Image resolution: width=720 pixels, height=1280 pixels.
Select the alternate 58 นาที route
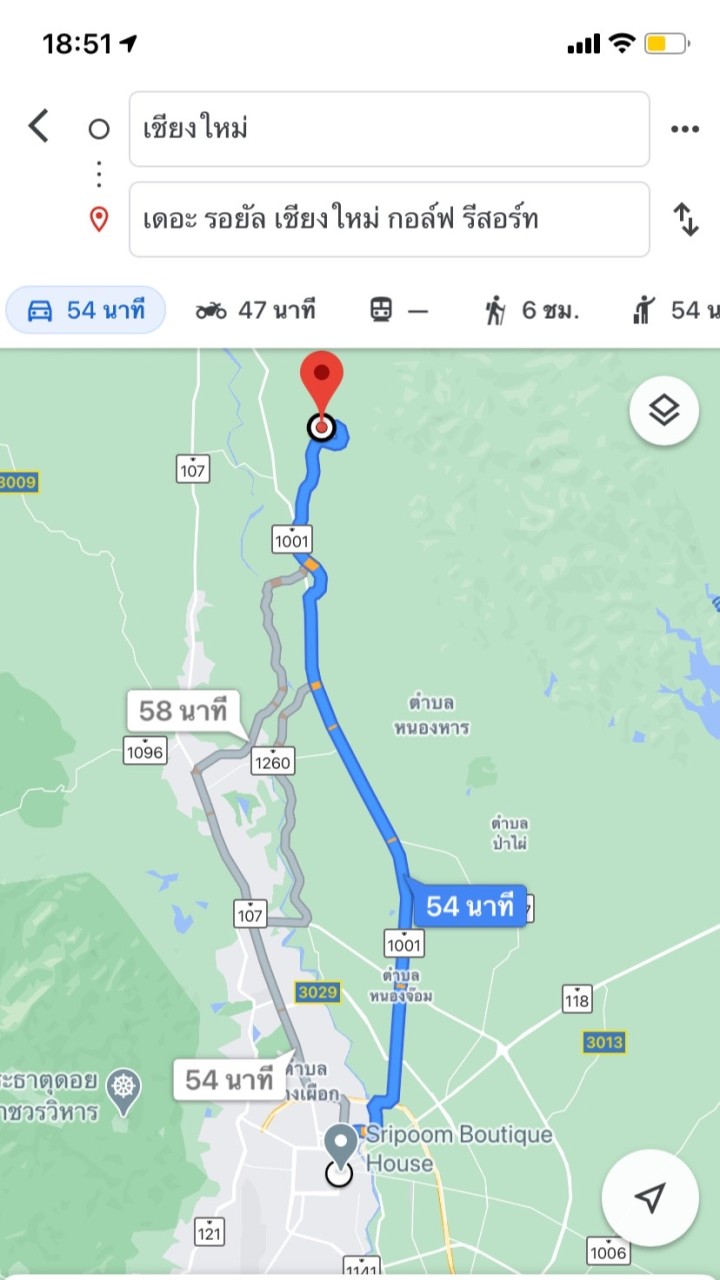182,711
